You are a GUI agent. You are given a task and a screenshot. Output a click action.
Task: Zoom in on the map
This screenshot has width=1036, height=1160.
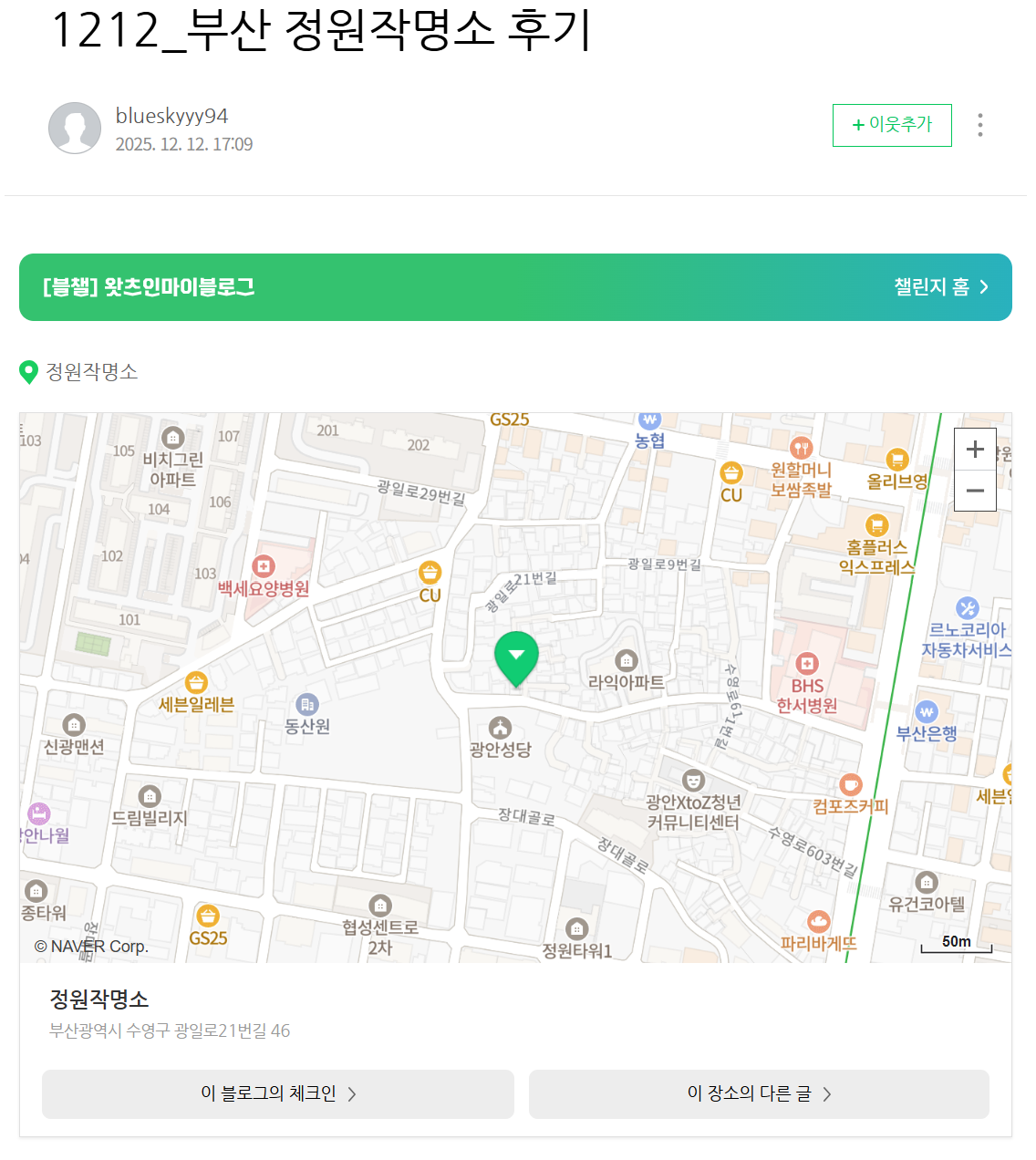point(975,450)
